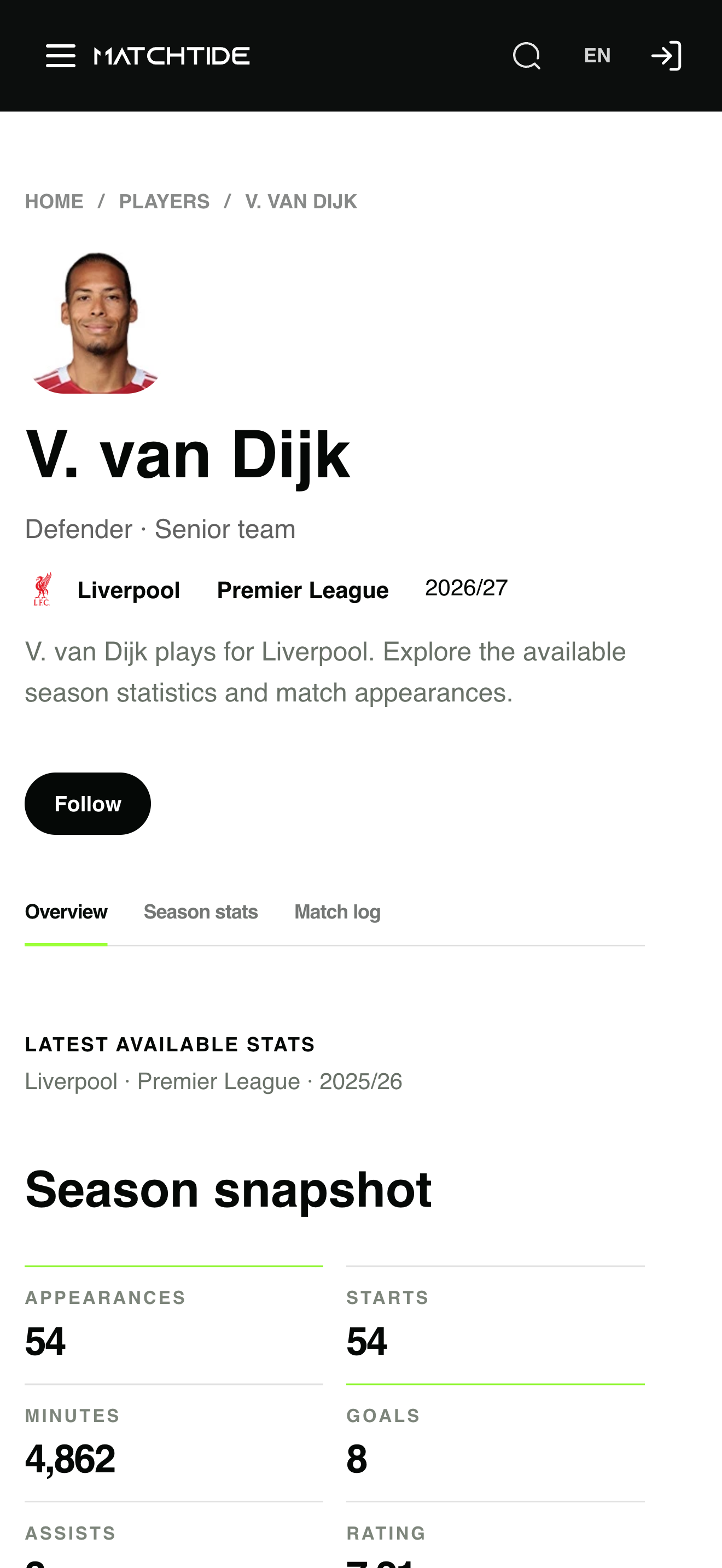This screenshot has height=1568, width=722.
Task: Open search
Action: point(527,56)
